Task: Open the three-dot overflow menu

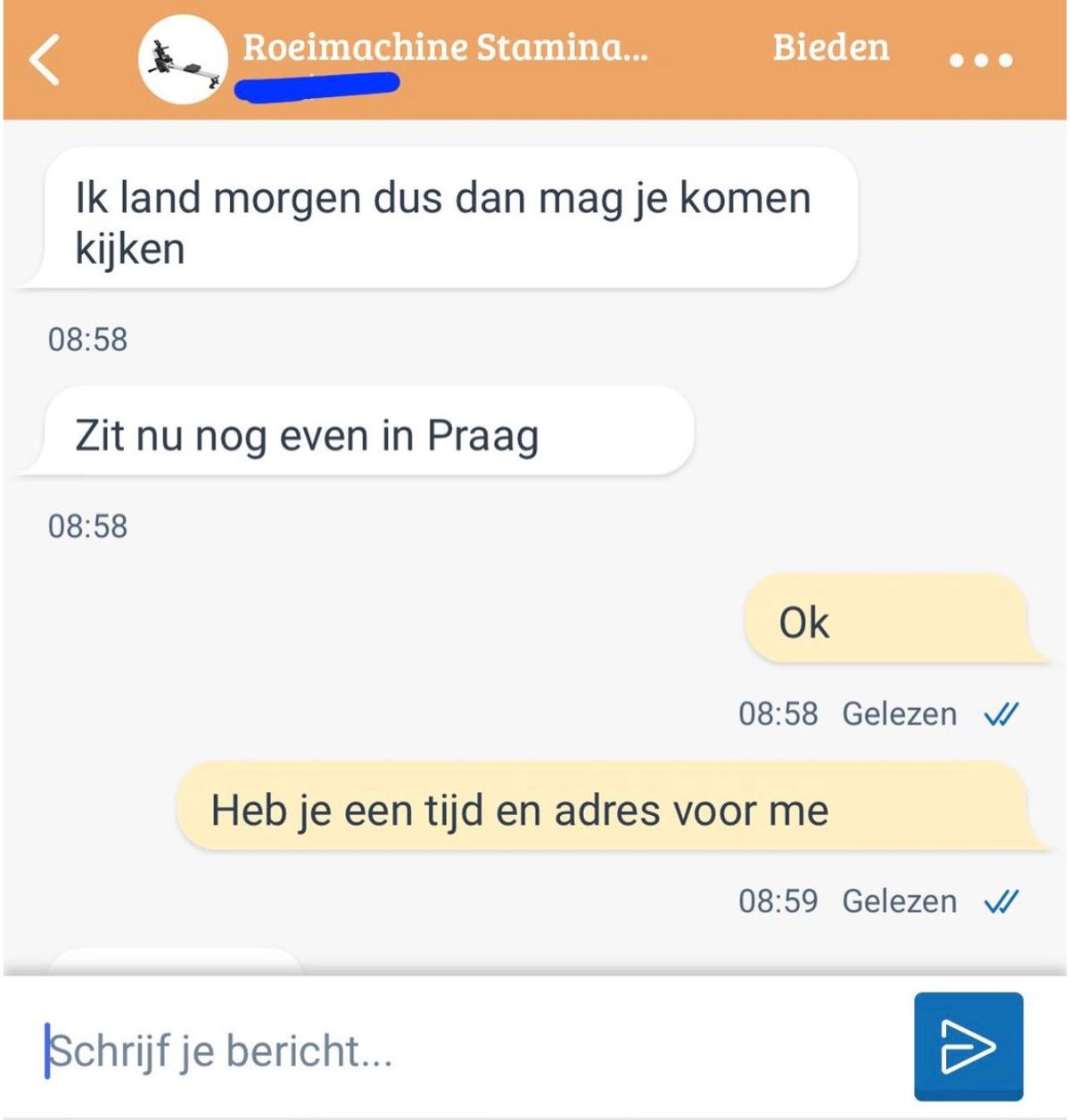Action: tap(981, 61)
